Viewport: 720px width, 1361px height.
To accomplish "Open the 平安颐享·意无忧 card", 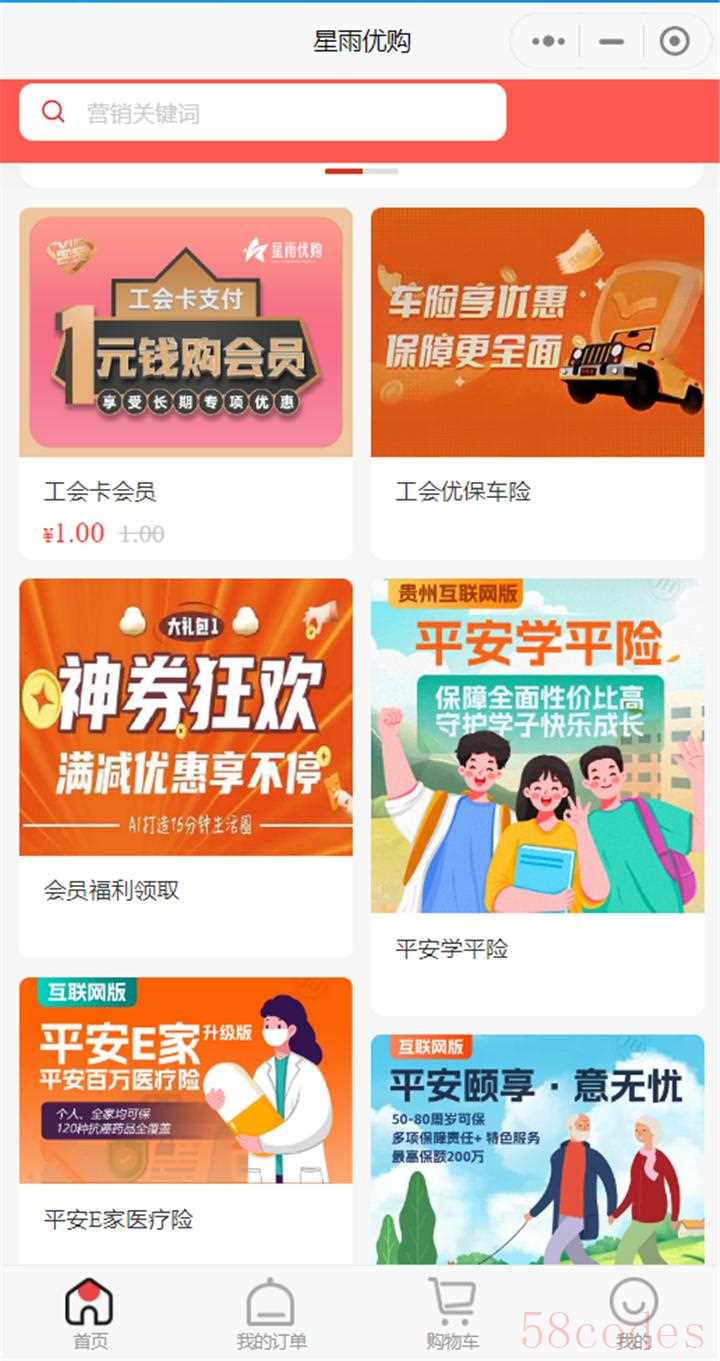I will tap(537, 1150).
